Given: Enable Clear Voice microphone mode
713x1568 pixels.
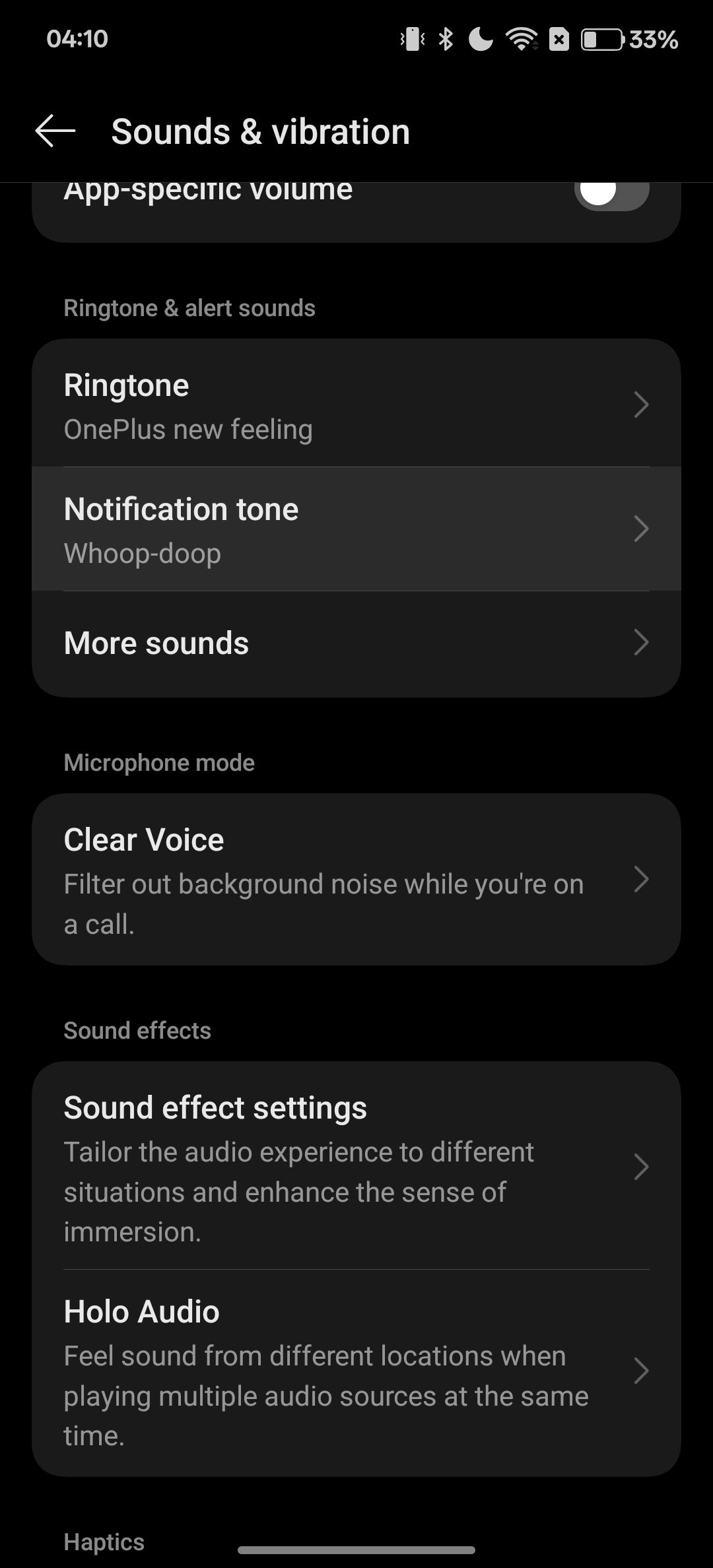Looking at the screenshot, I should point(356,881).
